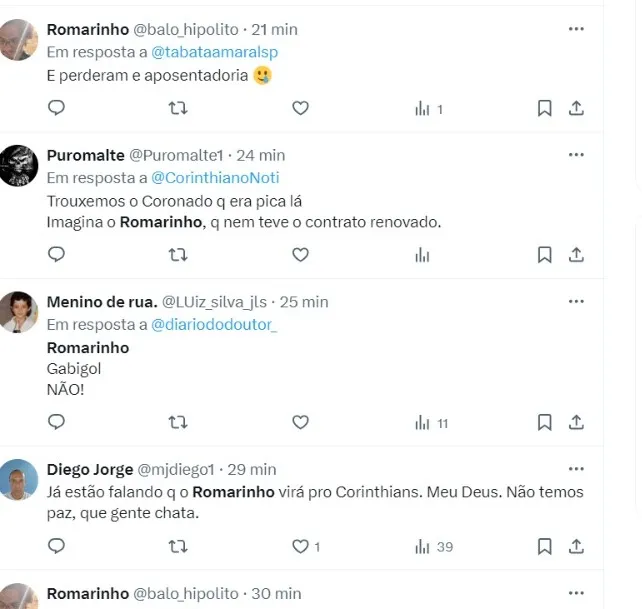Open @diariododoutor_ mention link
This screenshot has width=642, height=609.
(215, 324)
